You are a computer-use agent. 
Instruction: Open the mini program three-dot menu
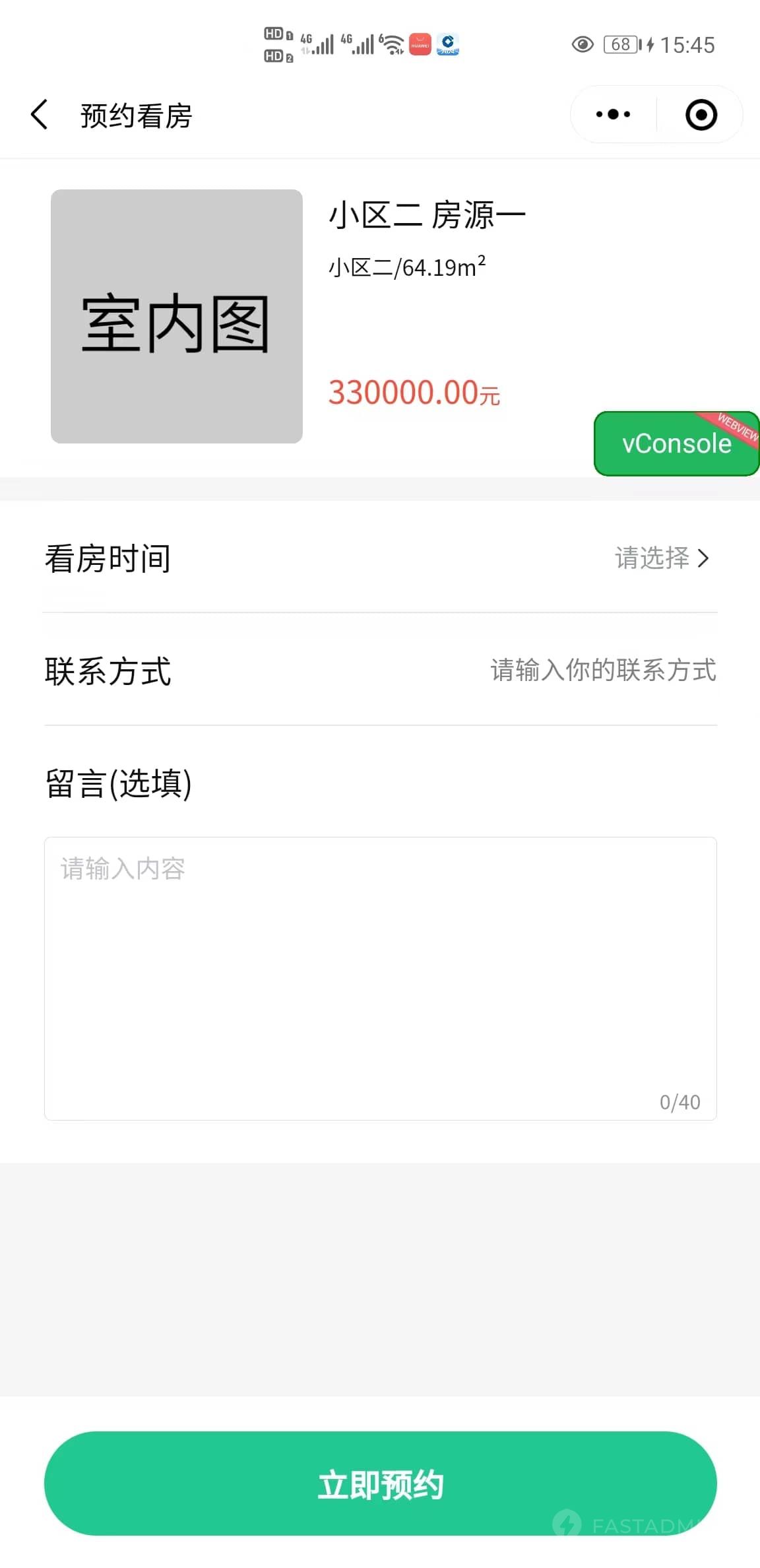(613, 115)
